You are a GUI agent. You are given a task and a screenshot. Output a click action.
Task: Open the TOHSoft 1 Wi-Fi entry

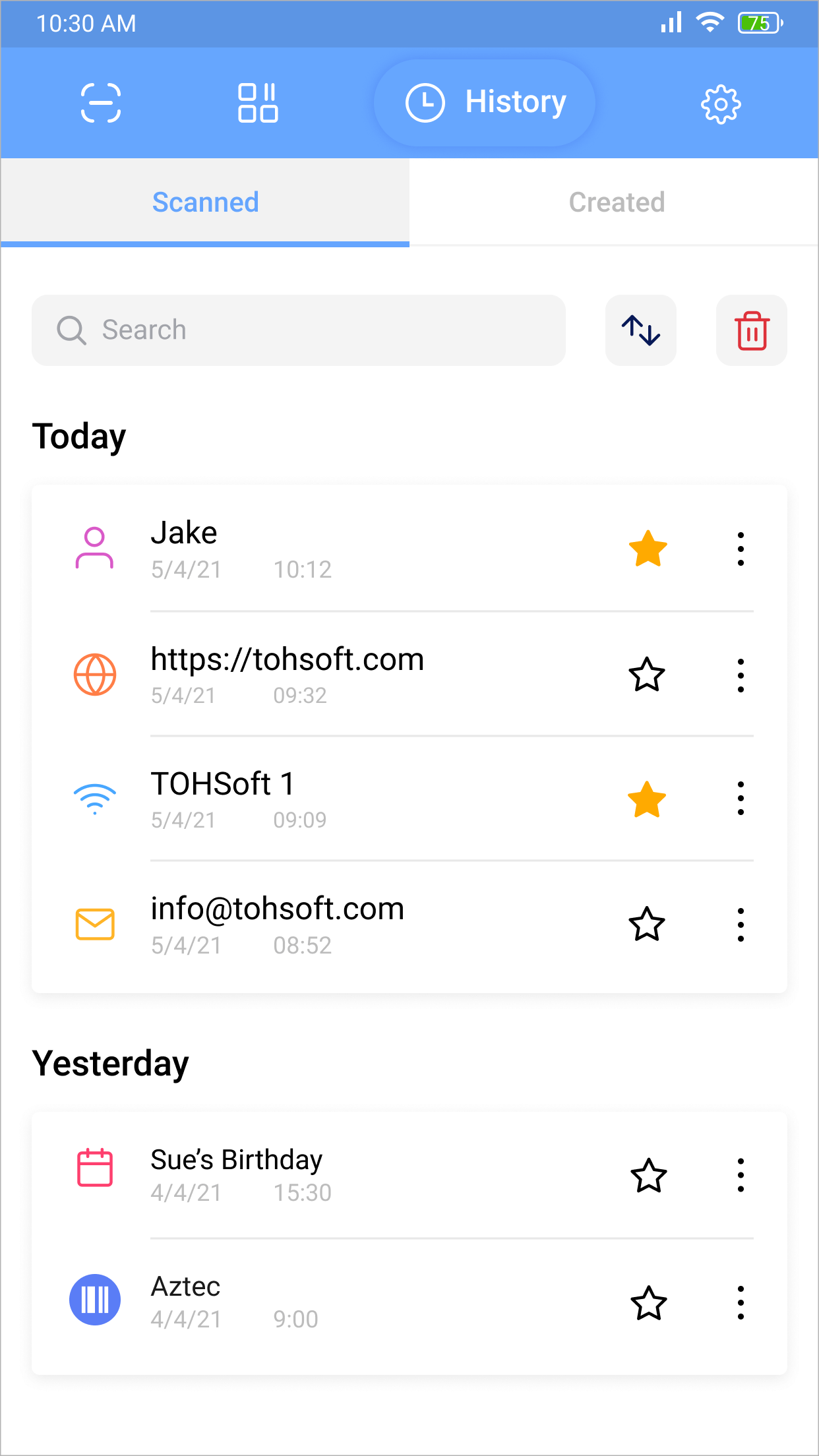pos(409,799)
